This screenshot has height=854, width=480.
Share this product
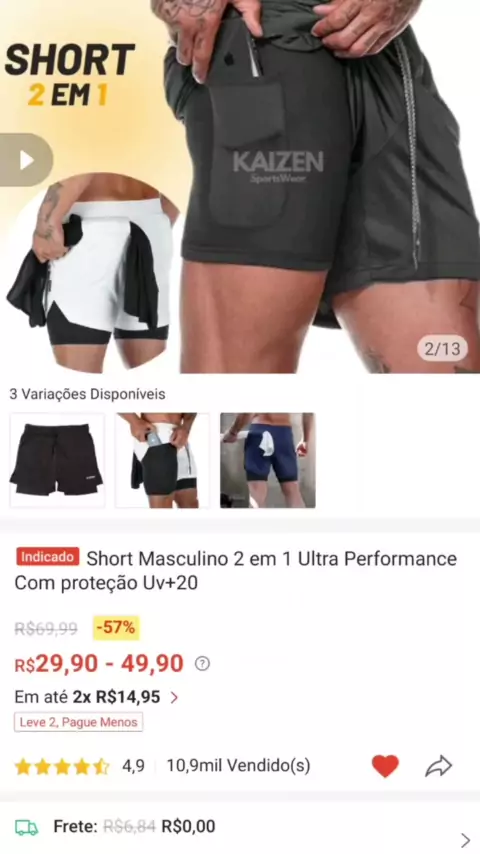point(439,766)
